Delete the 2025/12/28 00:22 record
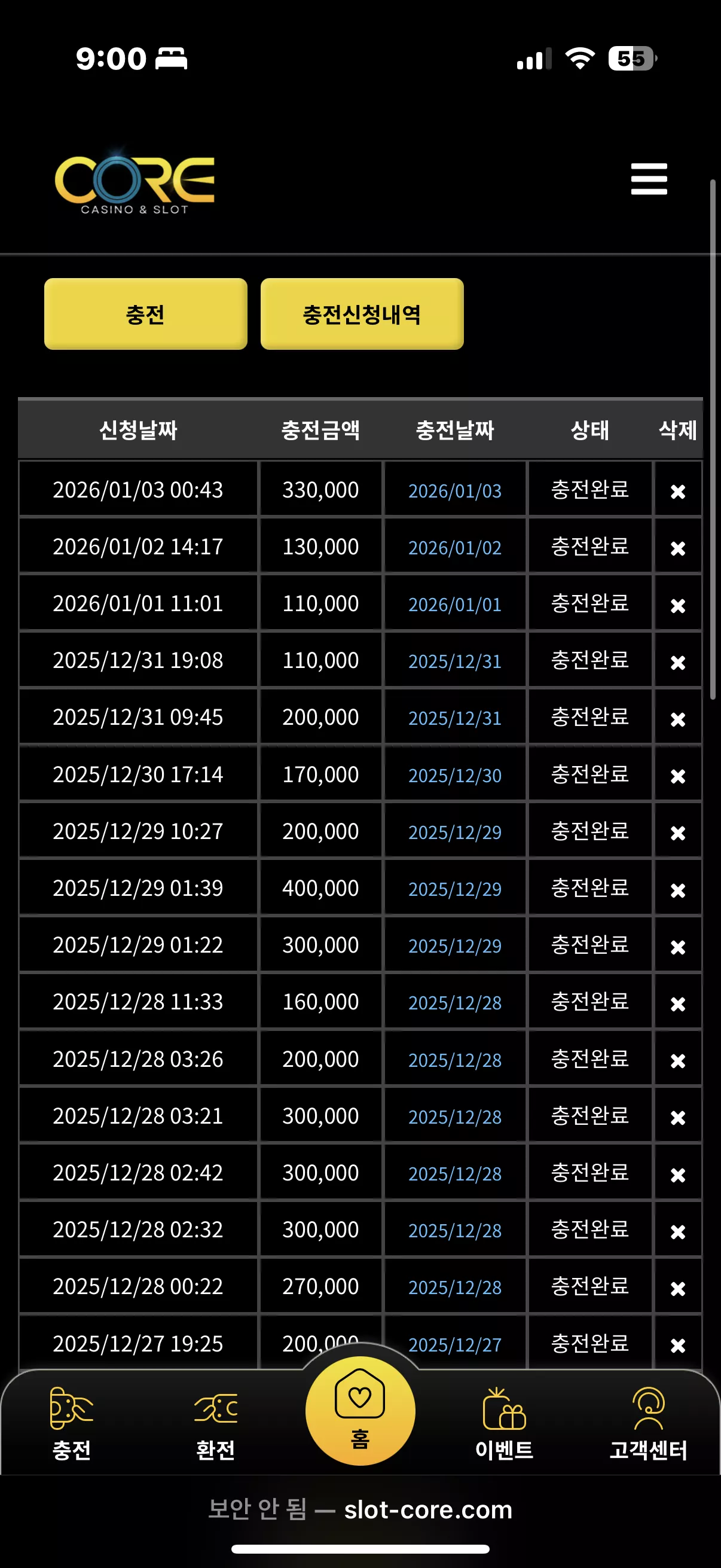Image resolution: width=721 pixels, height=1568 pixels. pos(678,1289)
